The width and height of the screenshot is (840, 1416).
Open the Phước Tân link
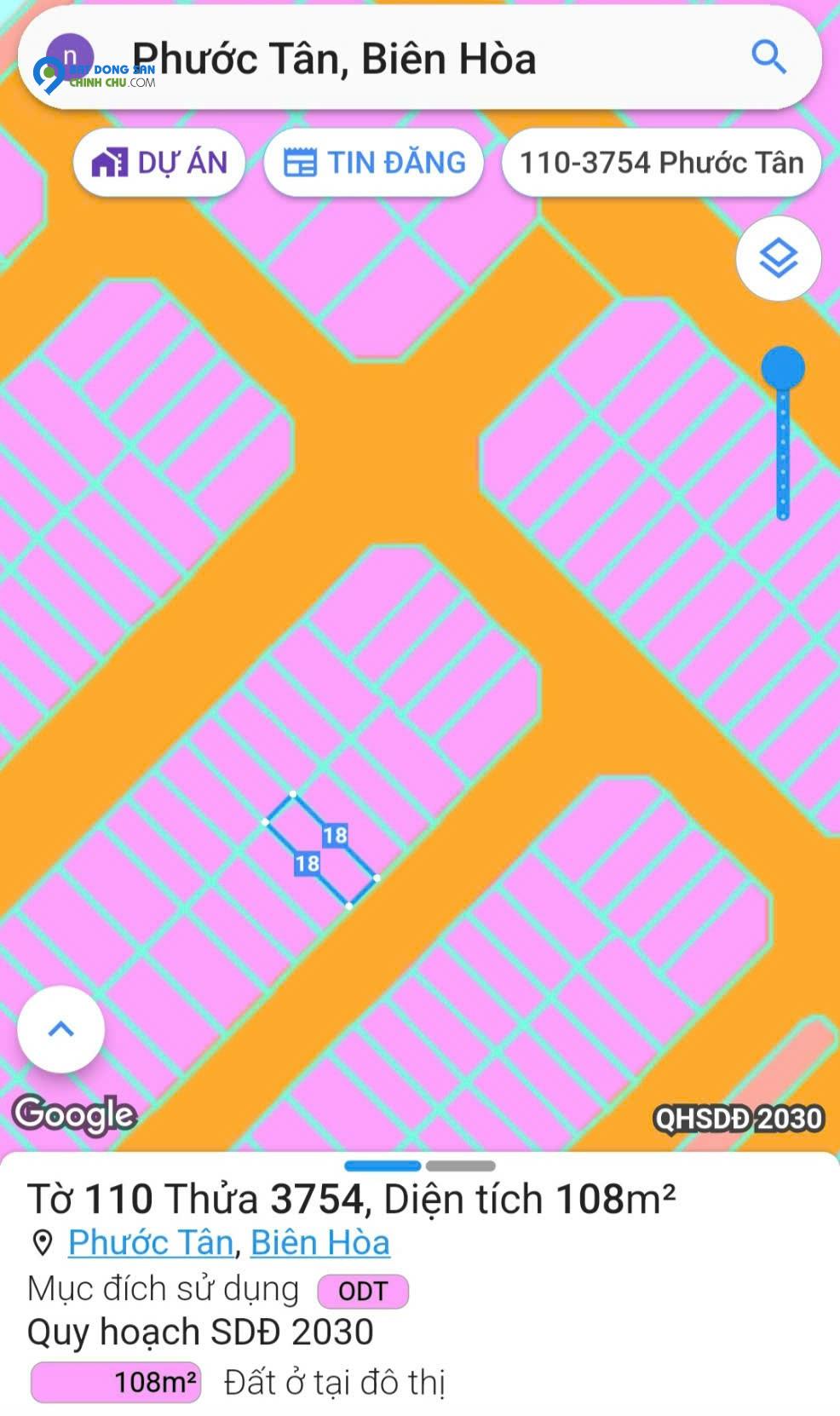click(x=151, y=1242)
